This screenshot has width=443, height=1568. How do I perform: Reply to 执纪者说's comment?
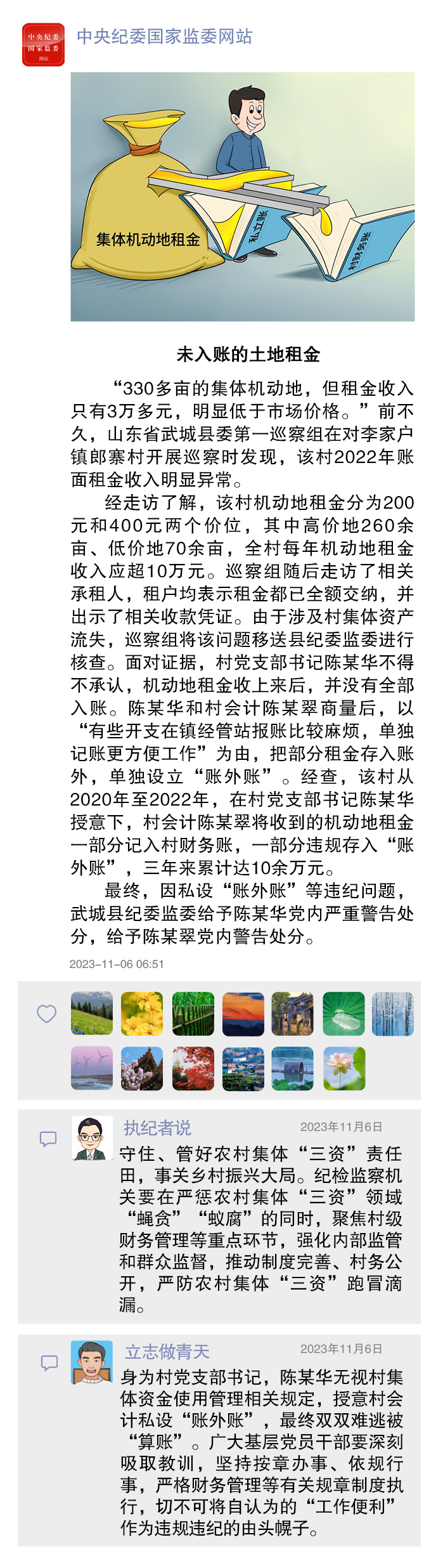pyautogui.click(x=48, y=1139)
